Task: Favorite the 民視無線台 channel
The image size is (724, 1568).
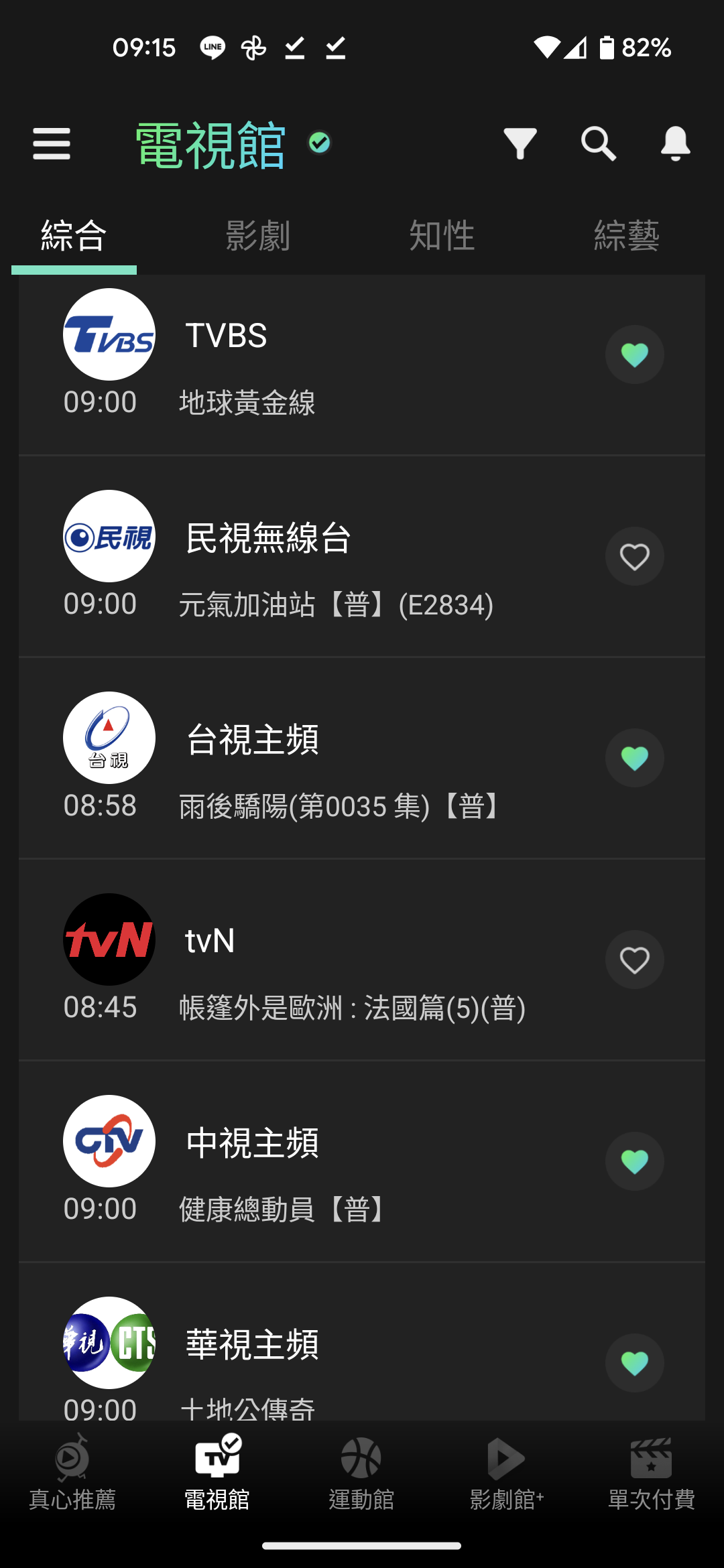Action: tap(634, 556)
